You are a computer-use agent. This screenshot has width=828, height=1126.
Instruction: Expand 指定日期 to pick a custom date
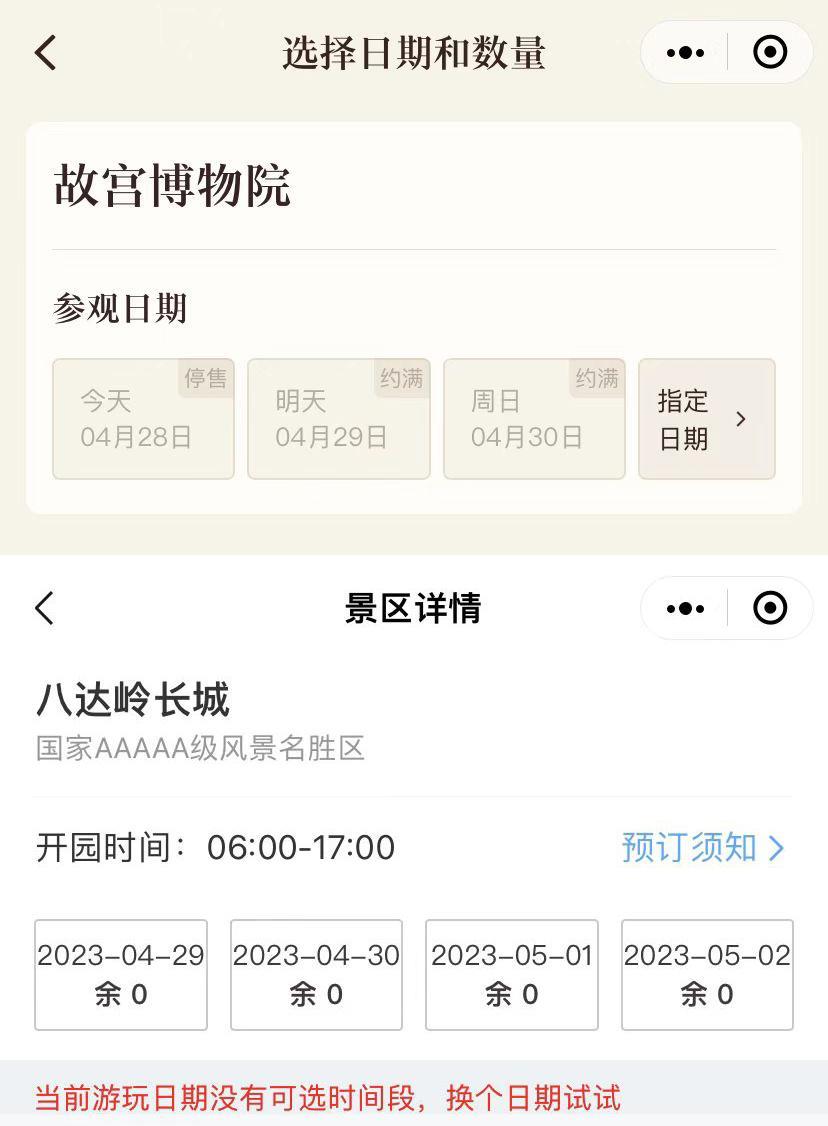[x=706, y=418]
